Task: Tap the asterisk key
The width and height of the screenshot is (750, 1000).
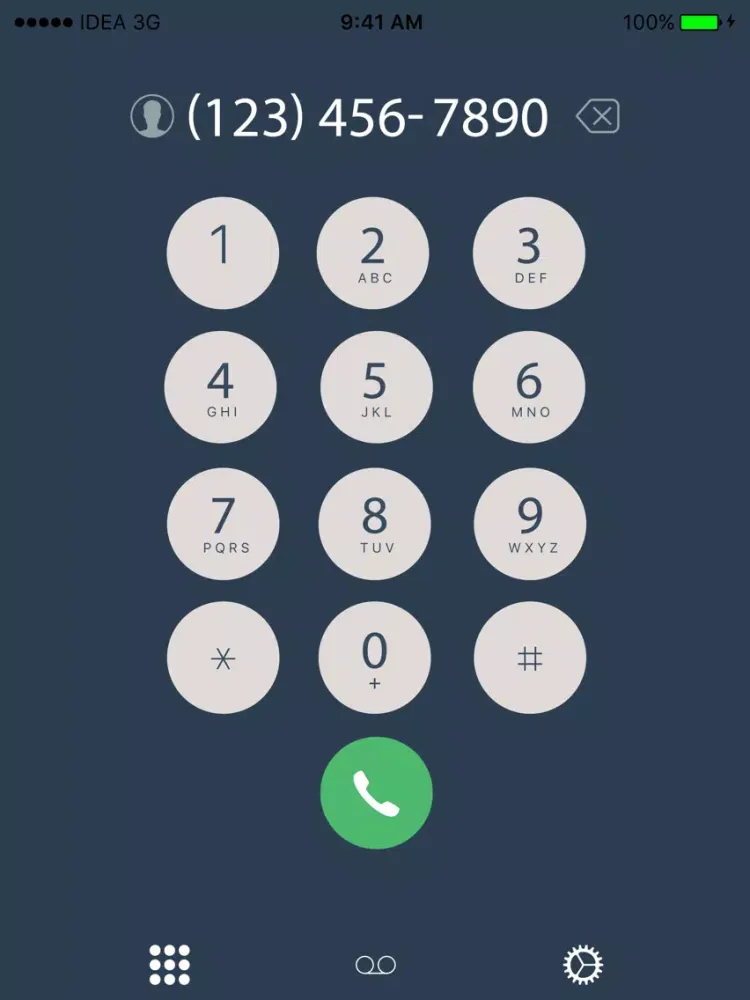Action: pyautogui.click(x=222, y=658)
